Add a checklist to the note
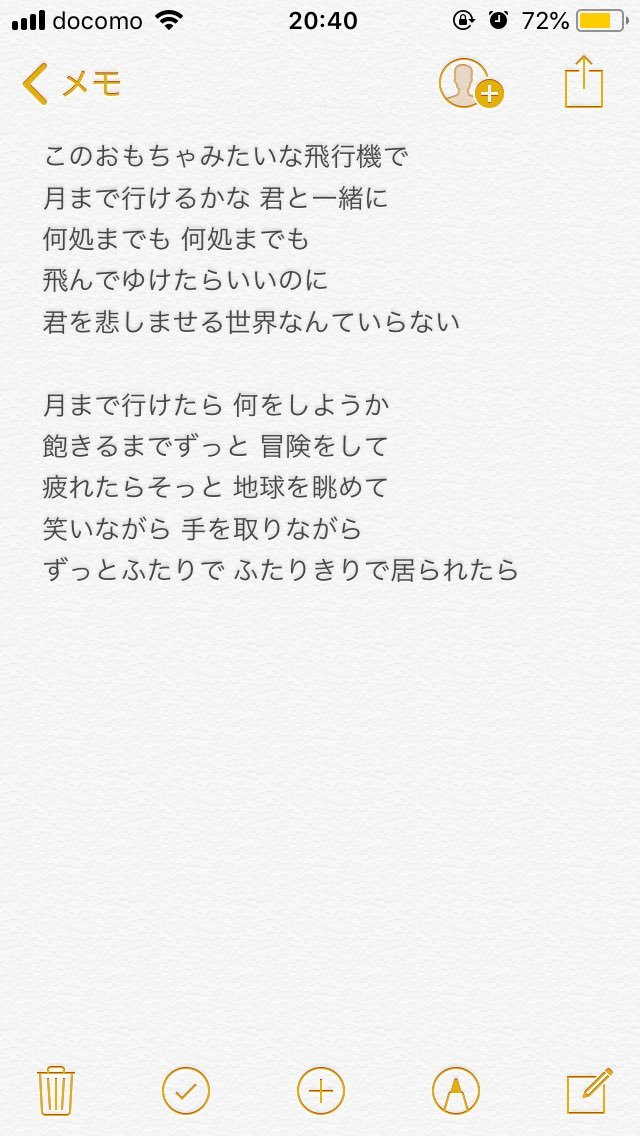The image size is (640, 1136). (x=186, y=1090)
